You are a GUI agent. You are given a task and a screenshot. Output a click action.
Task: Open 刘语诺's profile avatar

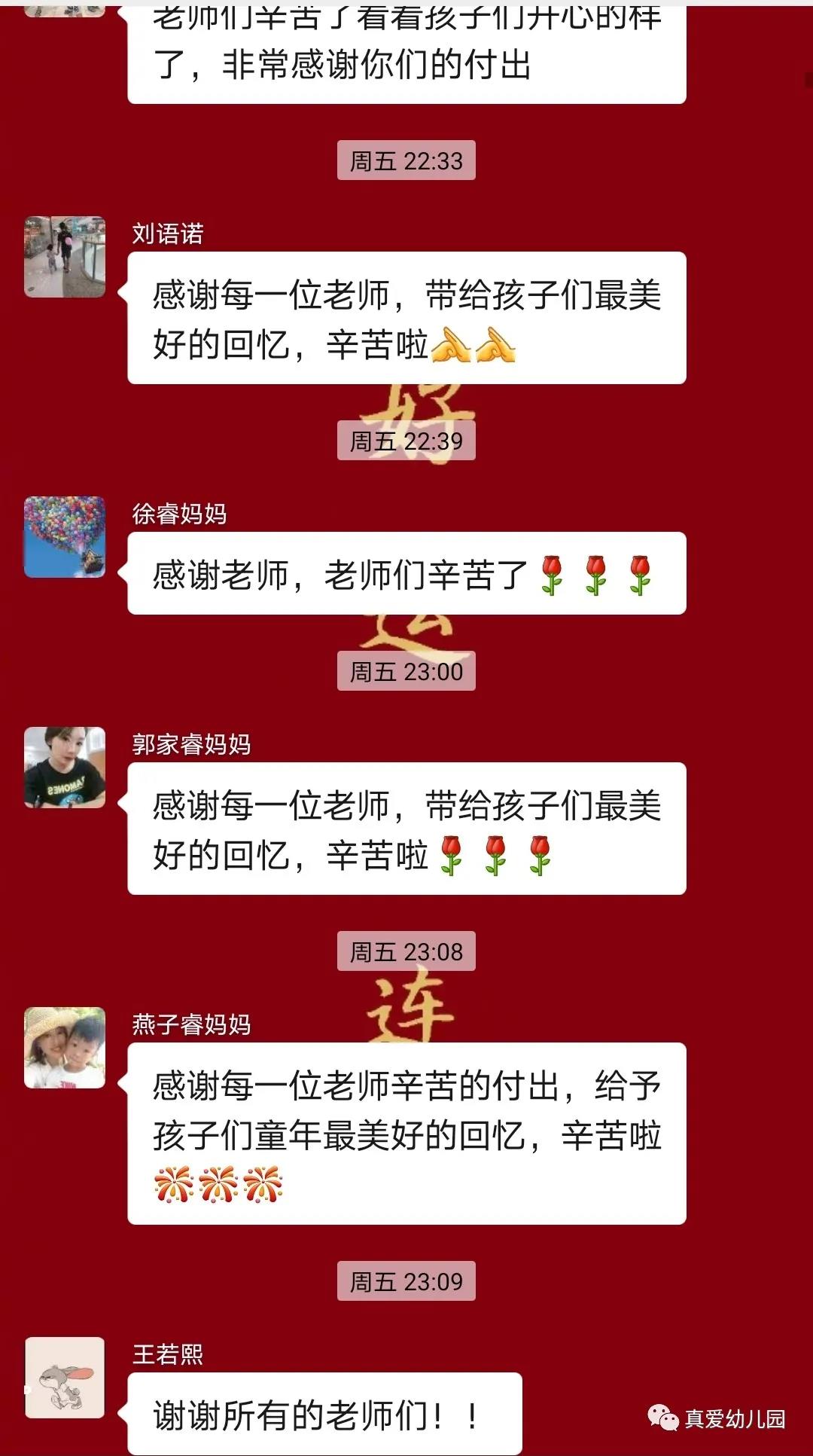click(x=65, y=257)
